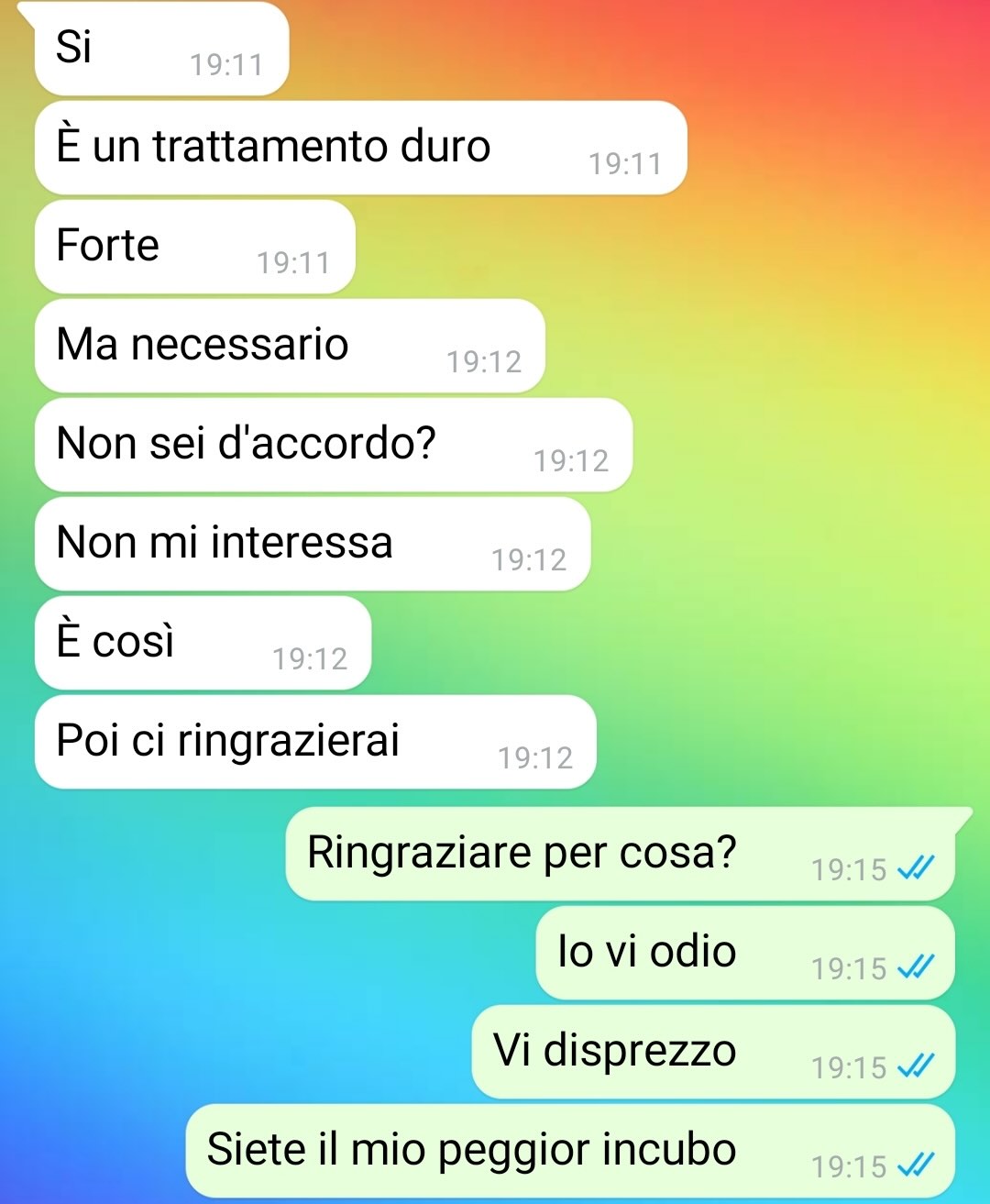Select the 'Vi disprezzo' sent message
990x1204 pixels.
tap(712, 1052)
